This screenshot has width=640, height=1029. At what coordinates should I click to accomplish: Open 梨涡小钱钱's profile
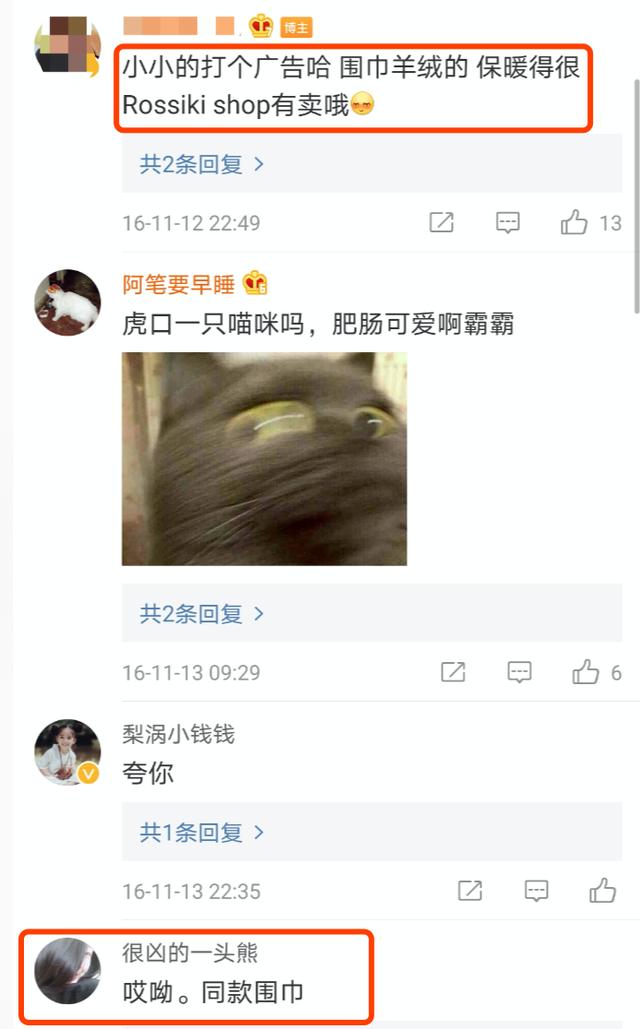68,752
